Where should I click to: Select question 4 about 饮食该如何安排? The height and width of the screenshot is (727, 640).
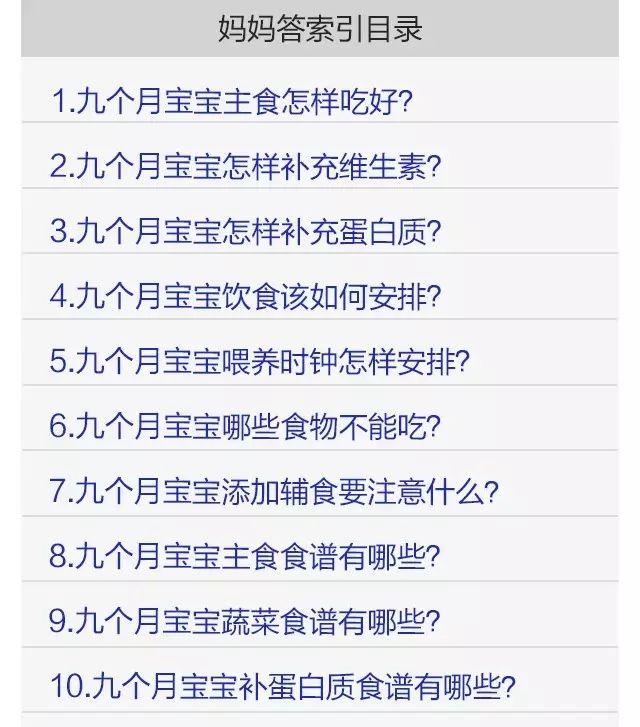click(x=246, y=296)
